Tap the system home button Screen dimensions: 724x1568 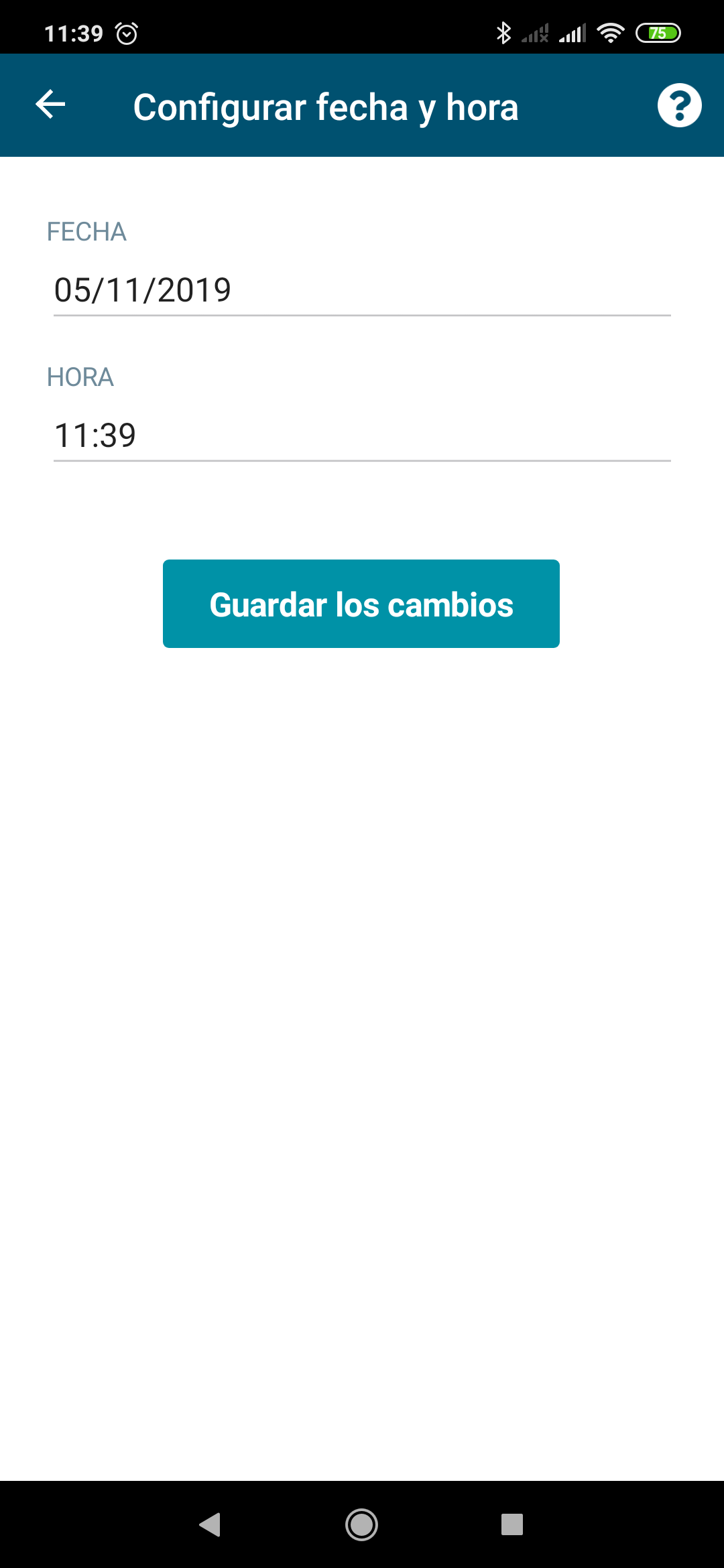pos(361,1524)
